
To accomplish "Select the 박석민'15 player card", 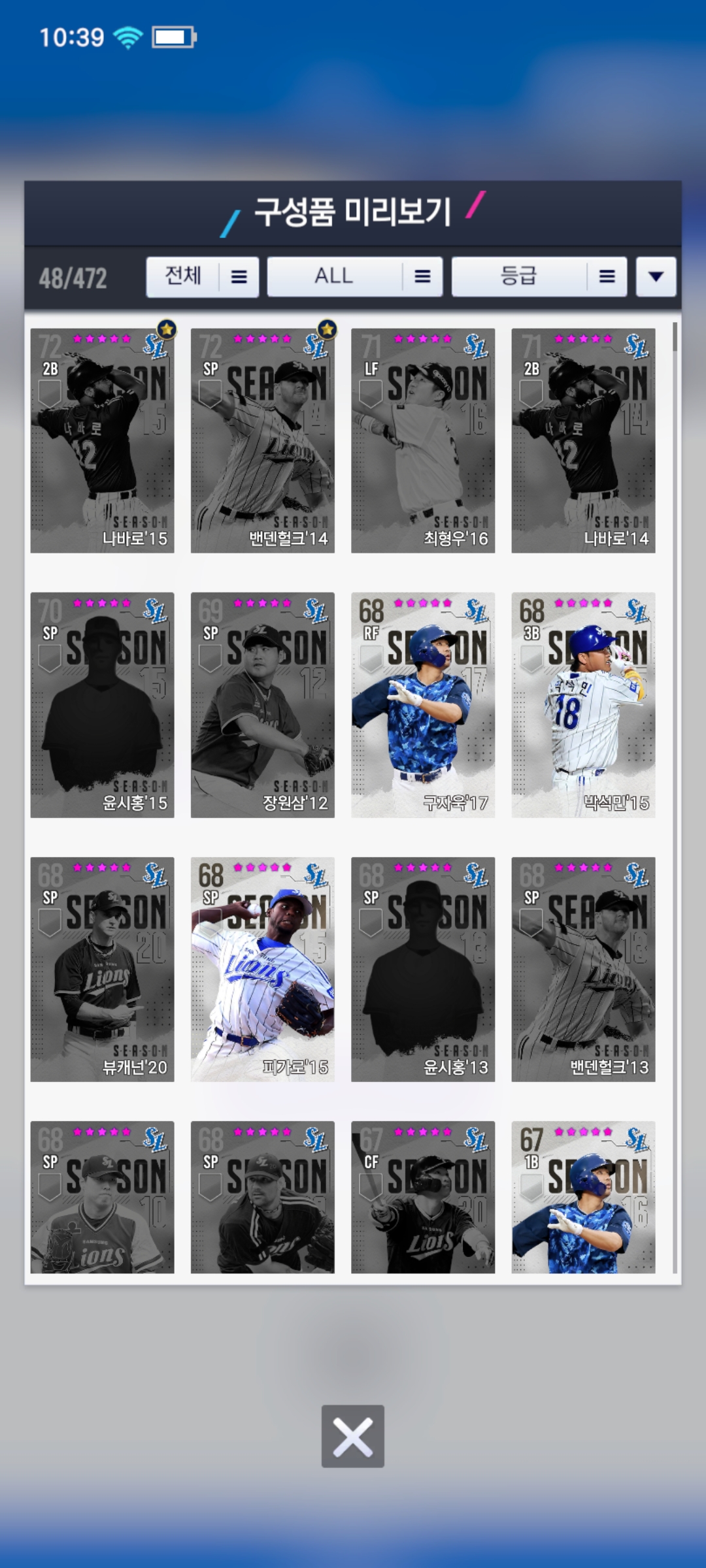I will point(583,705).
